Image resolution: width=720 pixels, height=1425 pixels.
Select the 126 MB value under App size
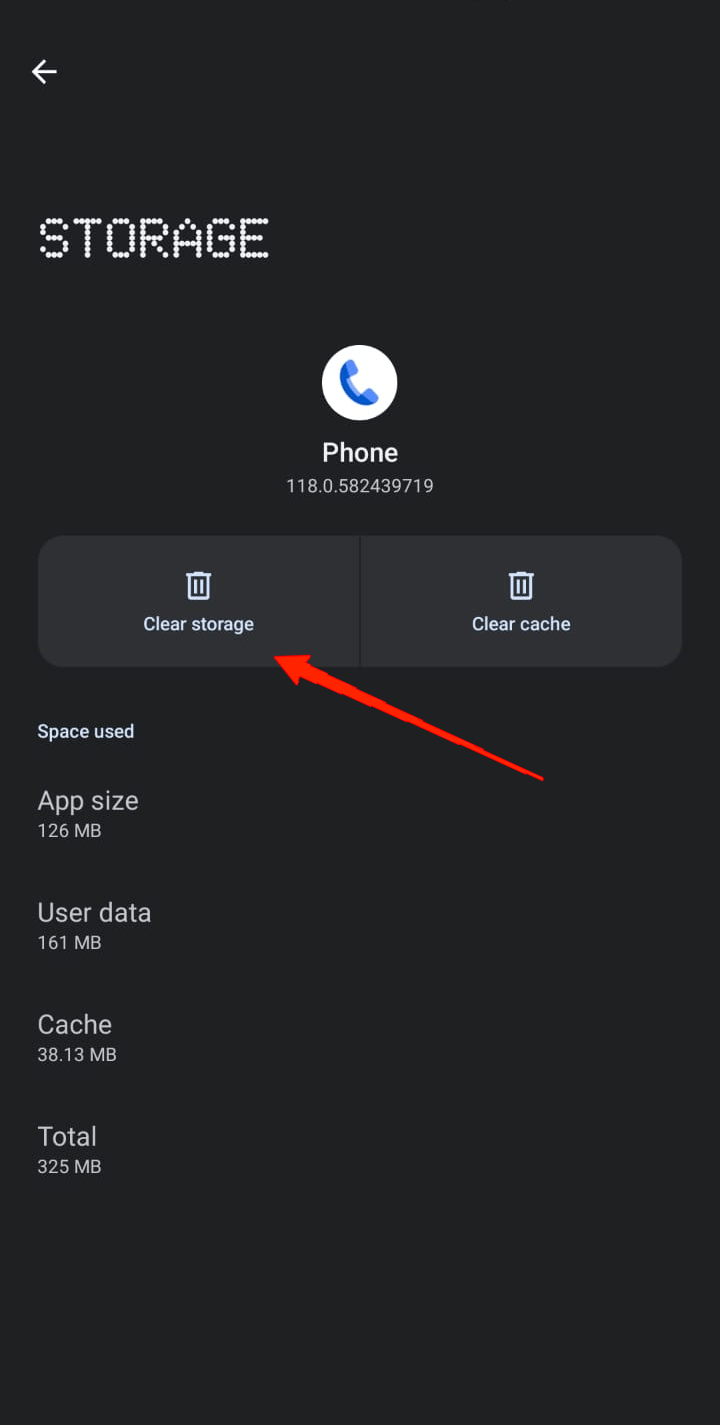tap(69, 830)
